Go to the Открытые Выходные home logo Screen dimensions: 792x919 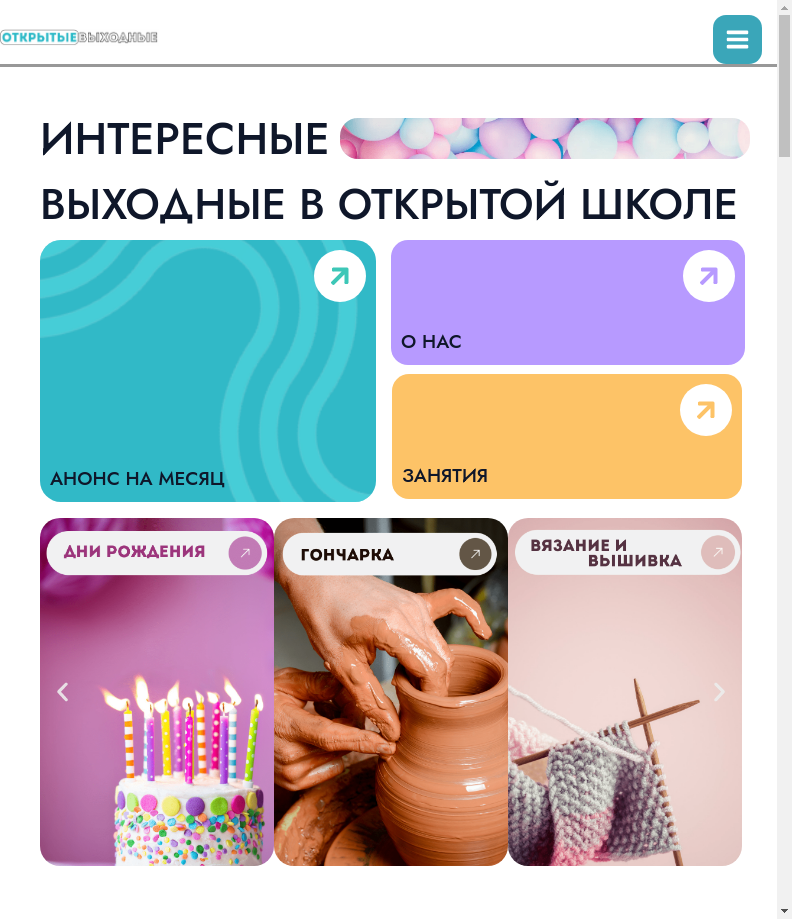tap(79, 38)
